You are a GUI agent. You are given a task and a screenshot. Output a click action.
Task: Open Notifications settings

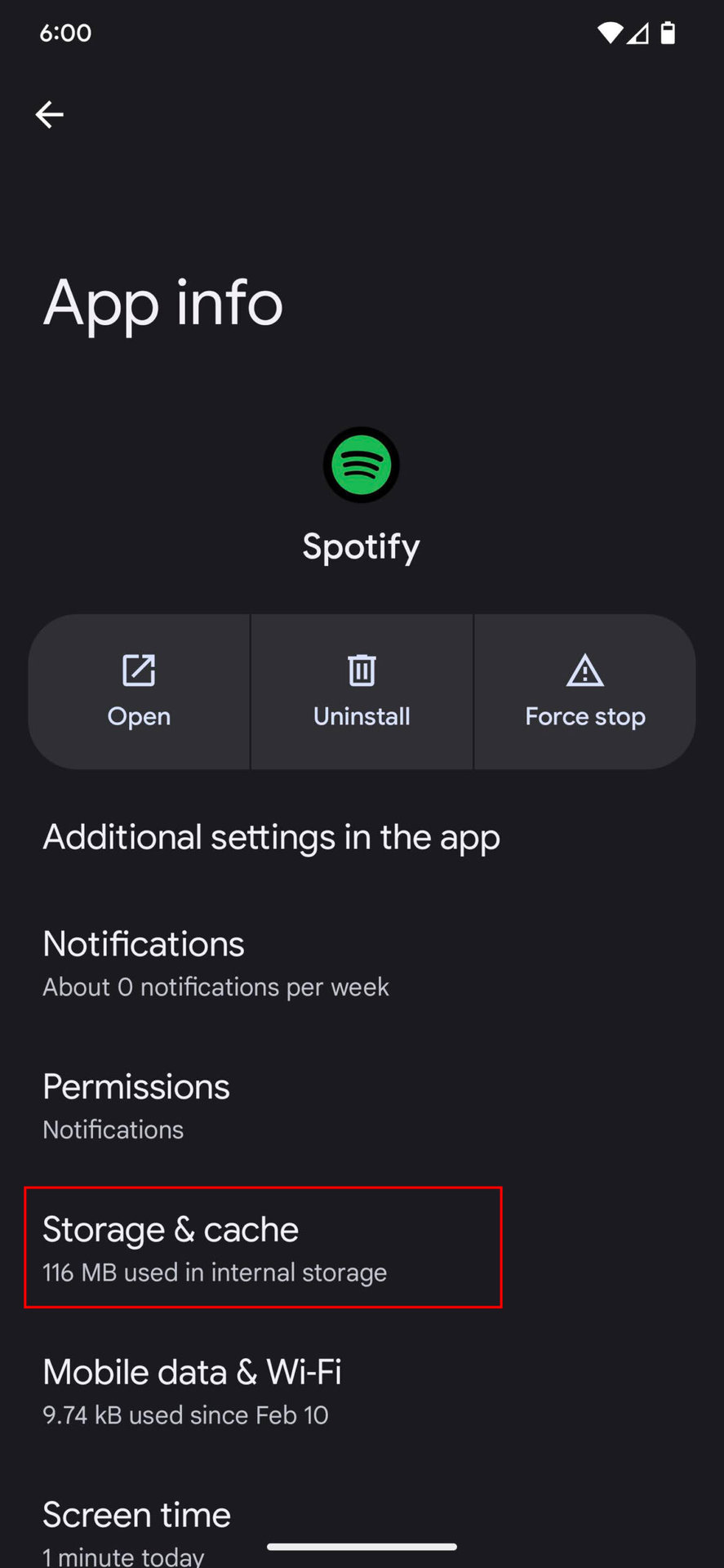[x=215, y=964]
